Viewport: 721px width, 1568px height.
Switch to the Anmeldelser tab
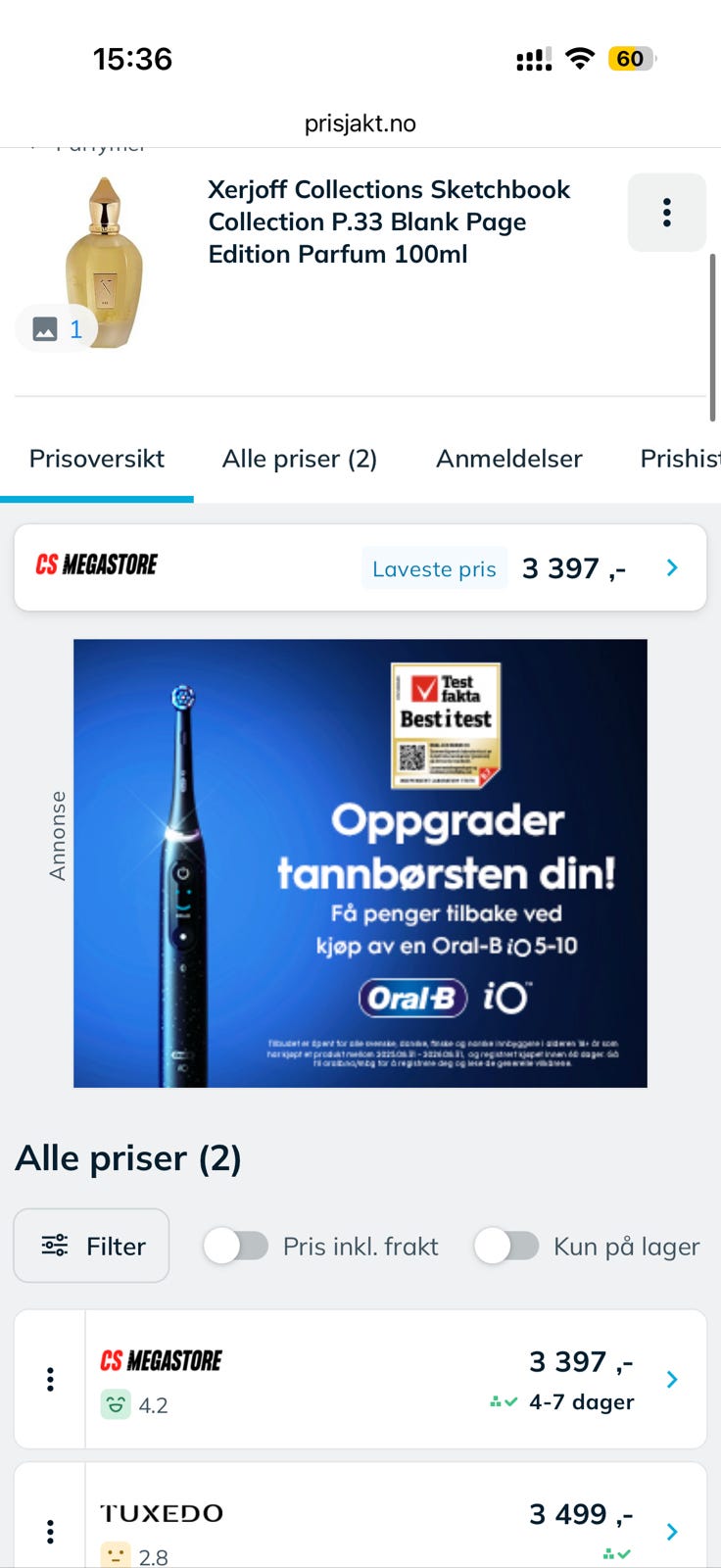[x=508, y=458]
